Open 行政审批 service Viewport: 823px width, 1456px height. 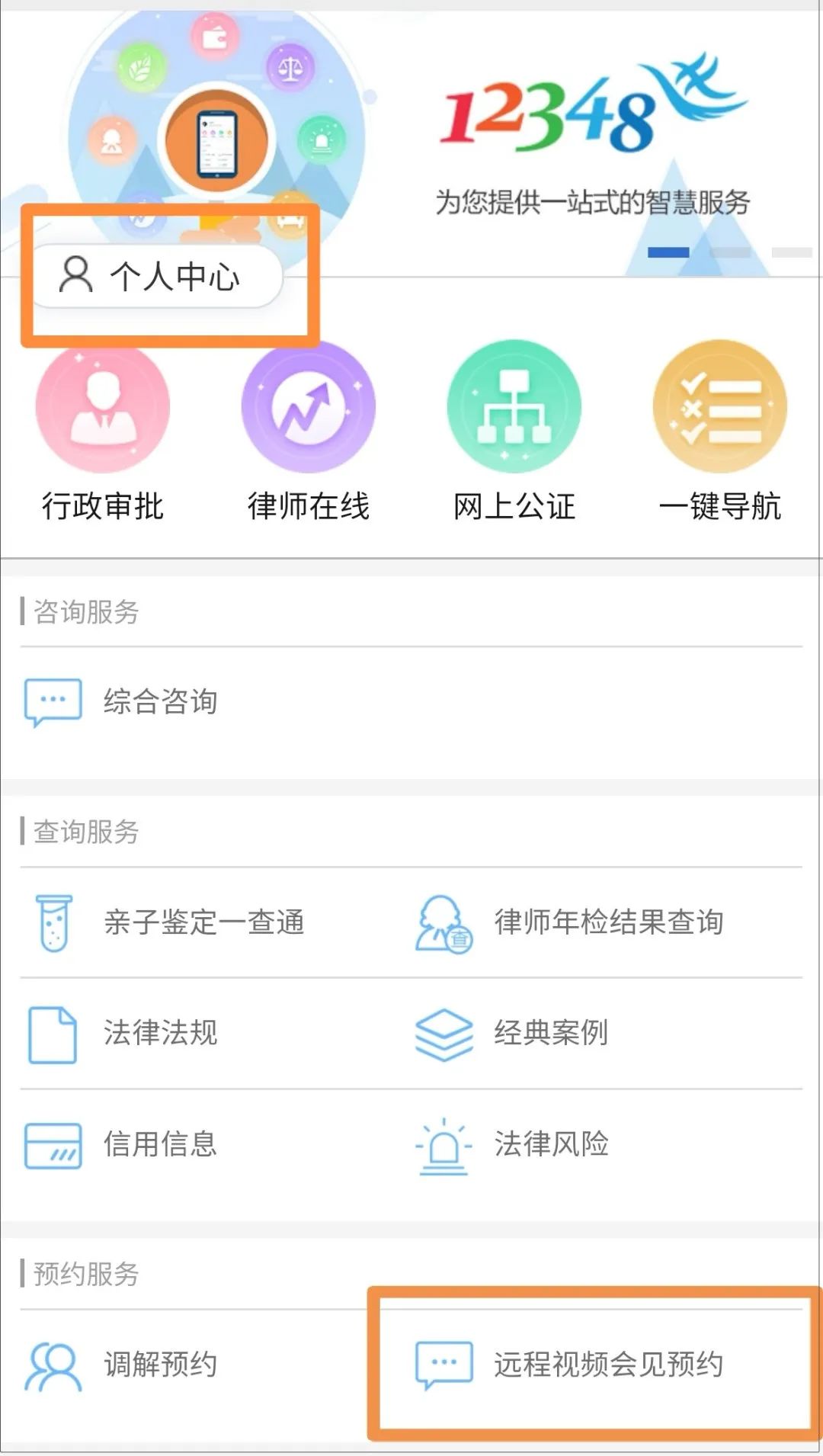tap(103, 431)
